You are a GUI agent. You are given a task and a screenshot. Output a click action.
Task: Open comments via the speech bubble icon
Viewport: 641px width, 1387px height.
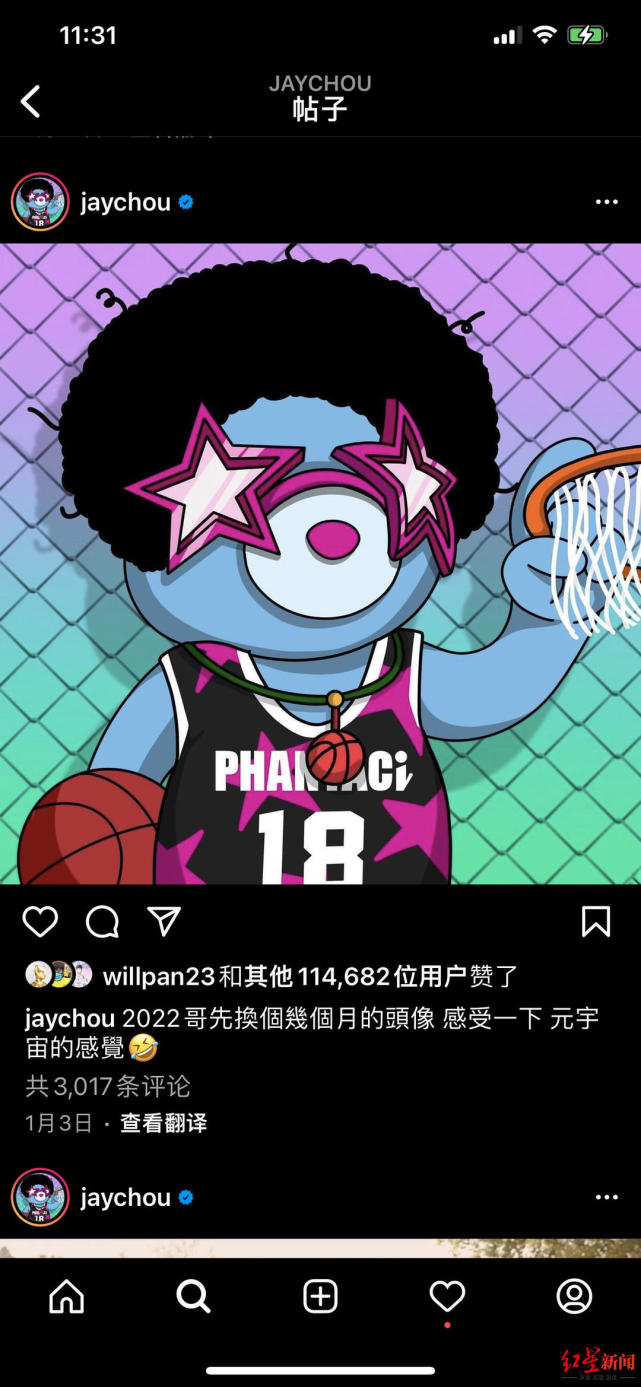(x=102, y=921)
